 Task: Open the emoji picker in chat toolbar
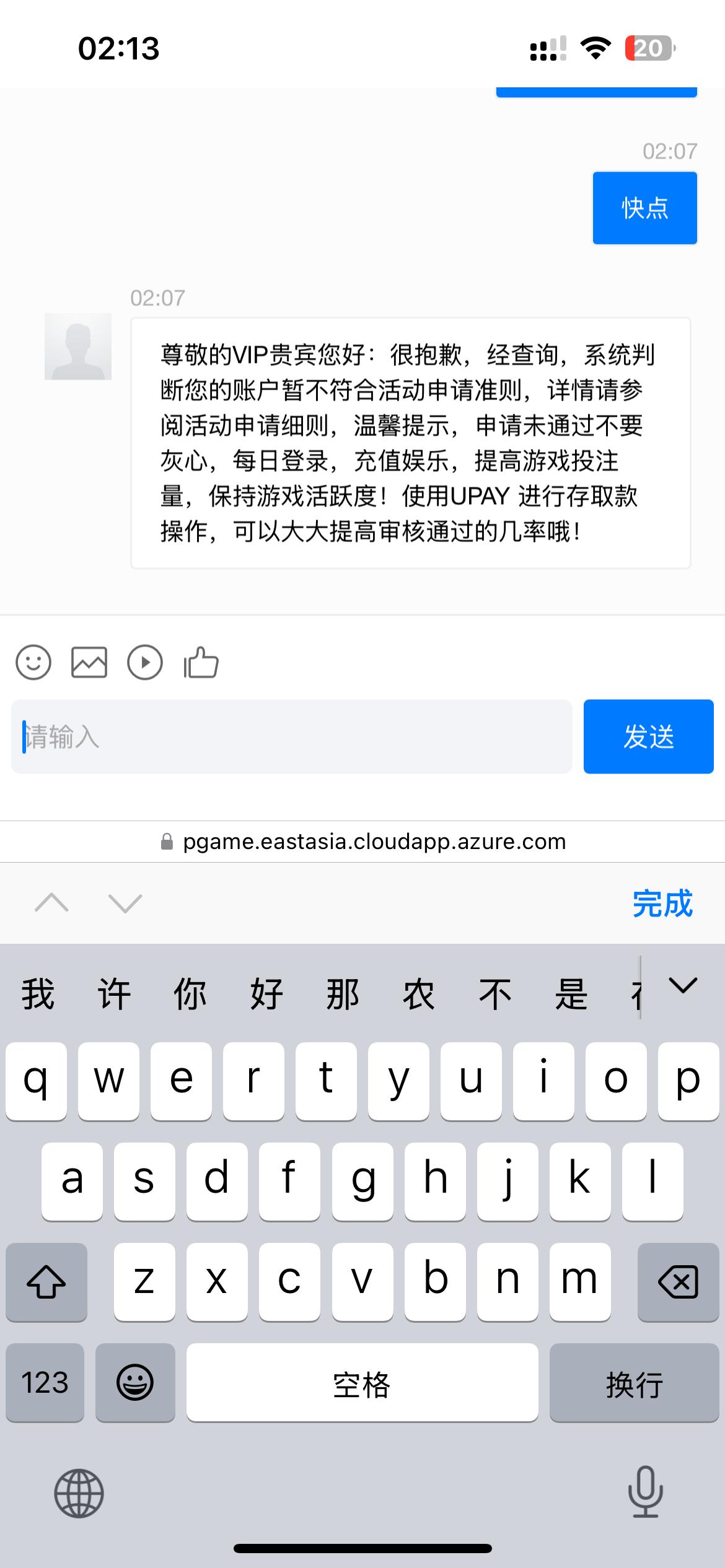[33, 663]
